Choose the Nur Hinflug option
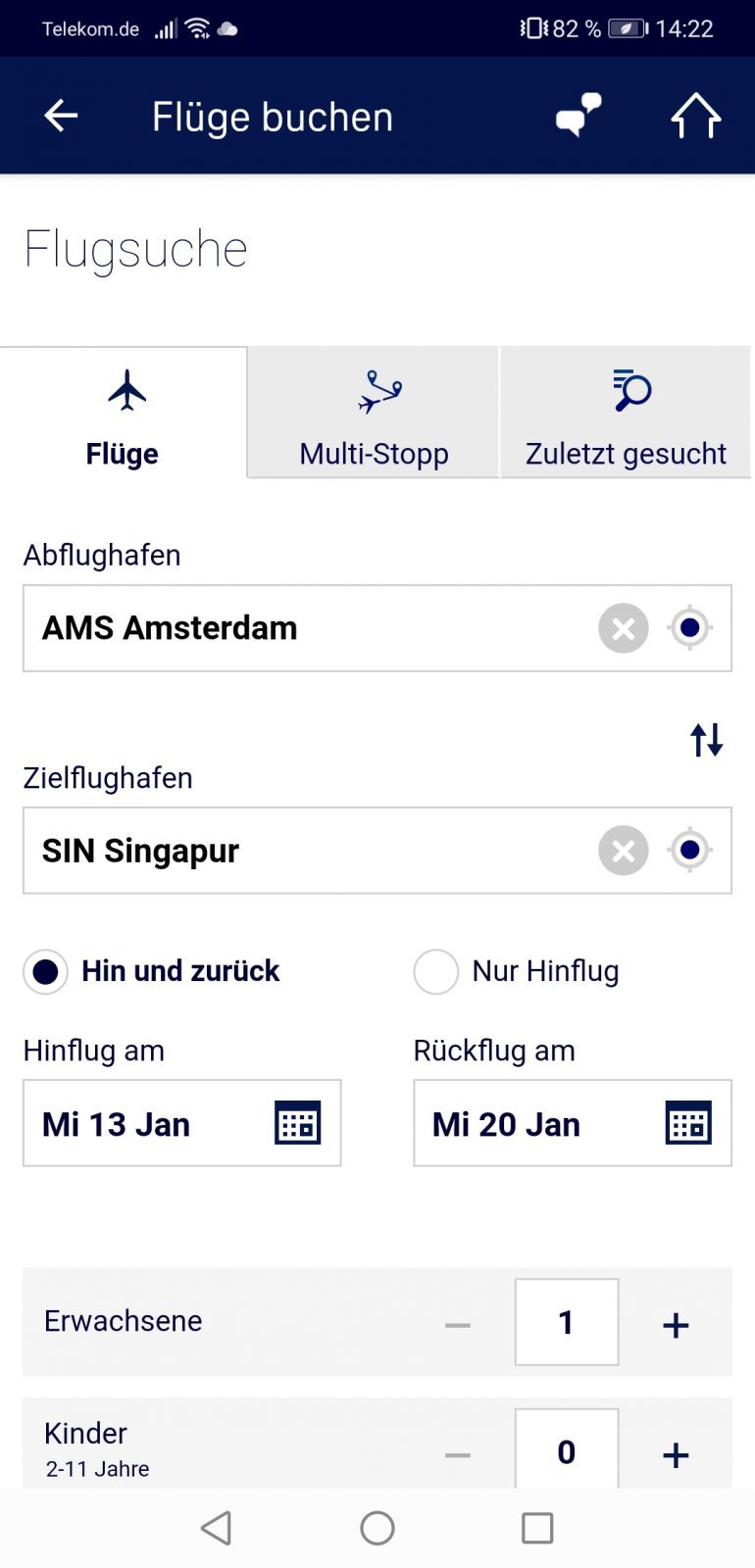 click(x=436, y=972)
